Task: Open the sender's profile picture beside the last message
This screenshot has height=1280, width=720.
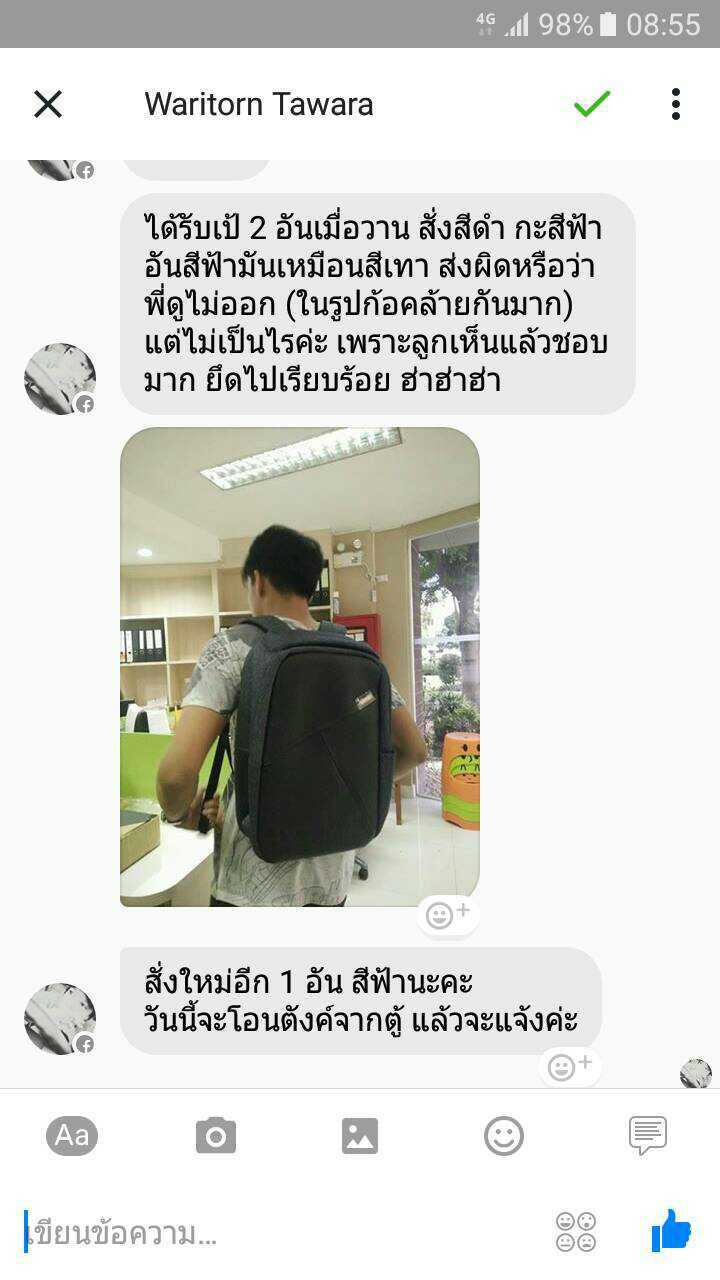Action: tap(60, 1018)
